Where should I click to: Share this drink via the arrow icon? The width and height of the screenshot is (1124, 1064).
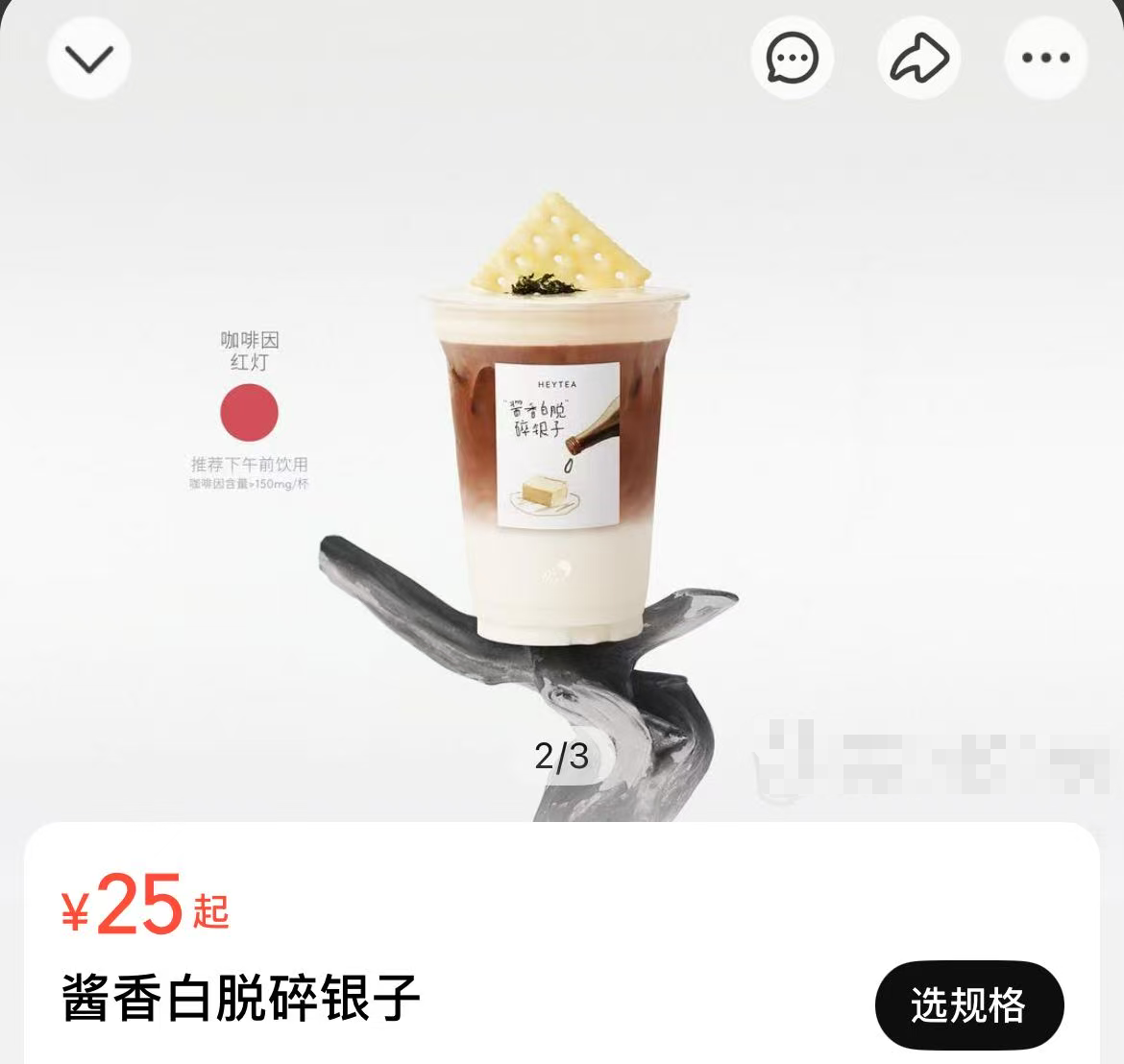(x=919, y=58)
